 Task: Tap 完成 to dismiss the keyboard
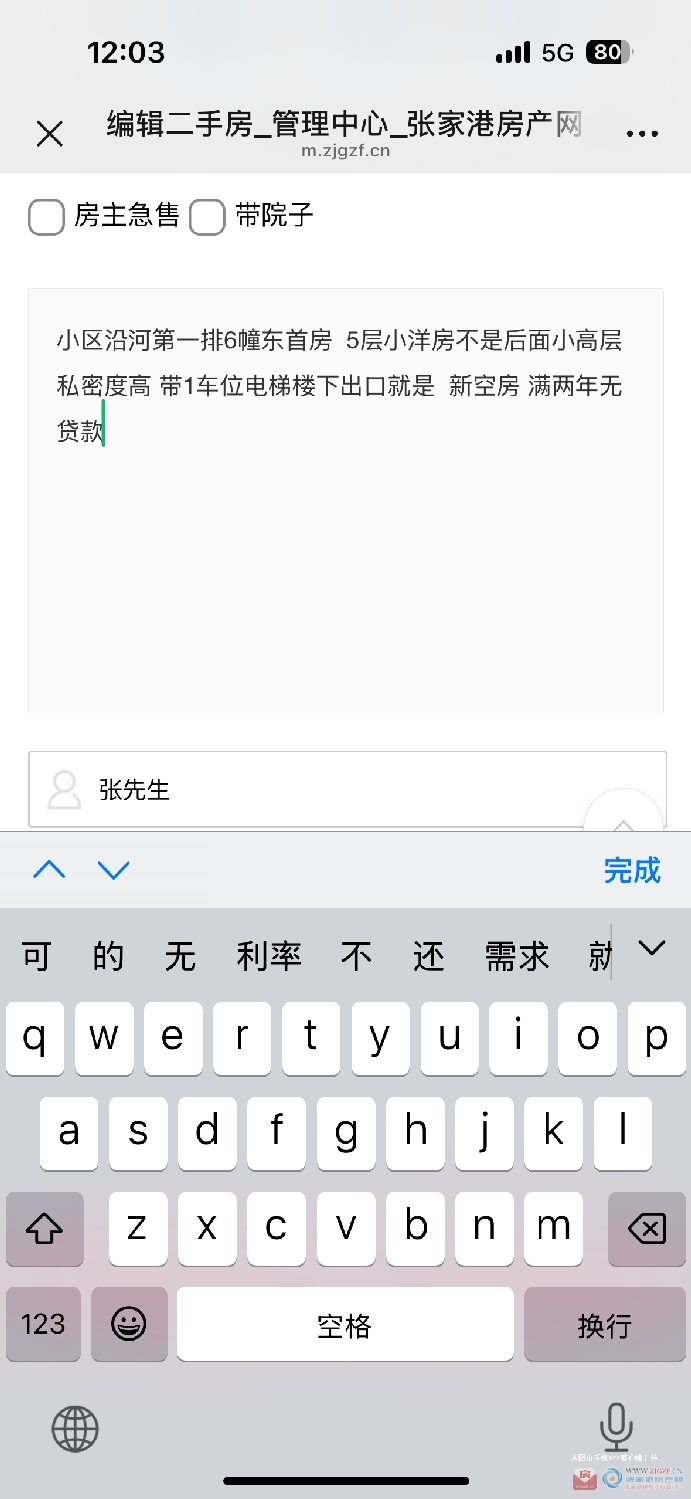pos(632,870)
